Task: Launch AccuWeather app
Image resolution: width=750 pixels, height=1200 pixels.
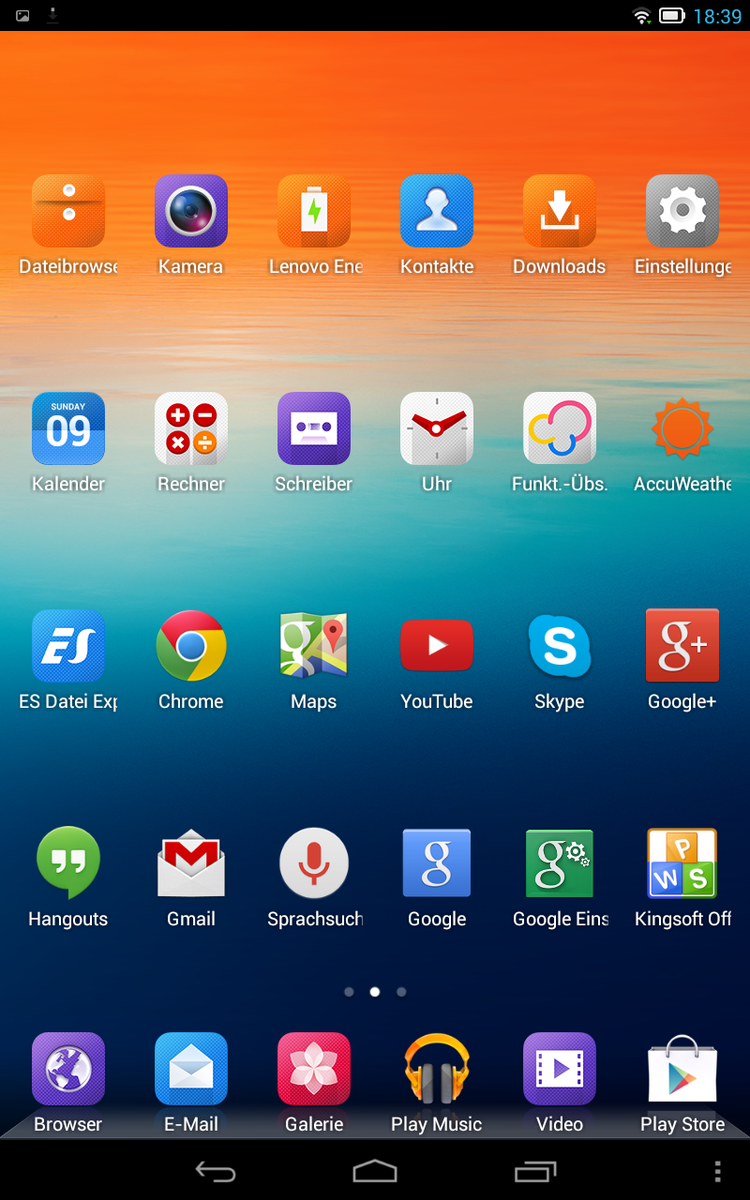Action: pos(683,429)
